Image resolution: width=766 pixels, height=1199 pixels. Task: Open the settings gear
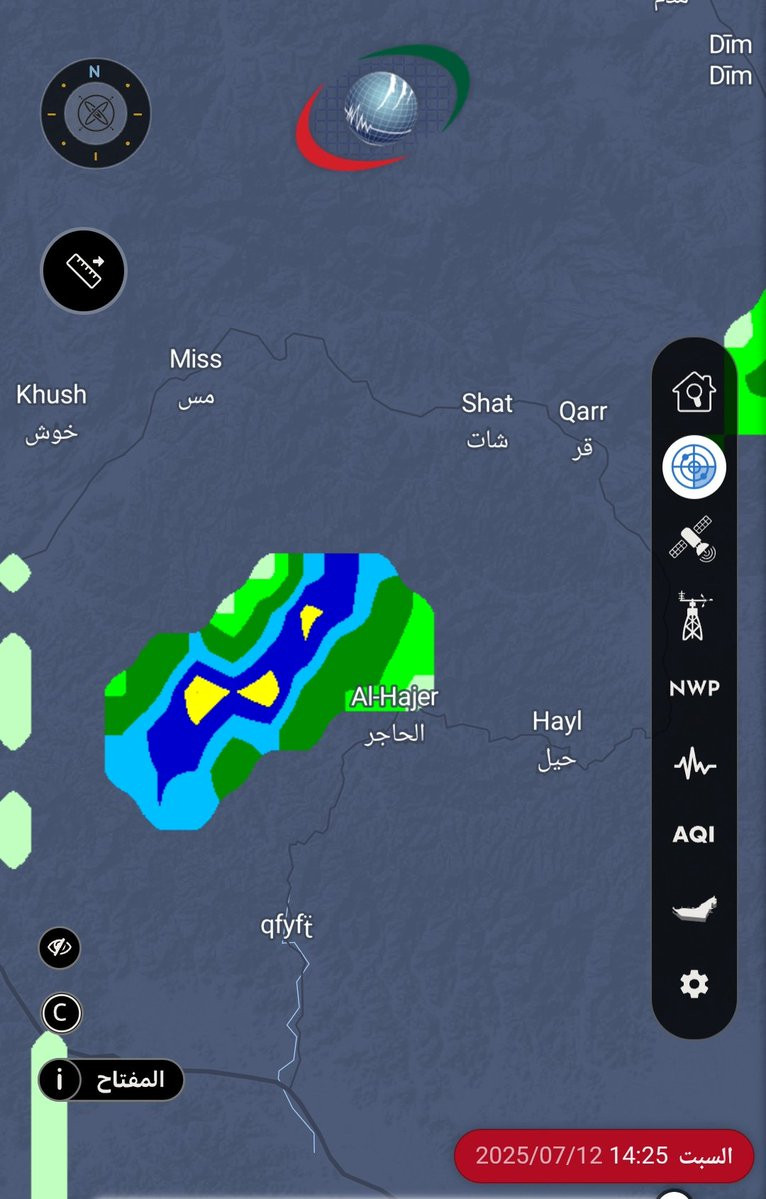click(x=694, y=984)
